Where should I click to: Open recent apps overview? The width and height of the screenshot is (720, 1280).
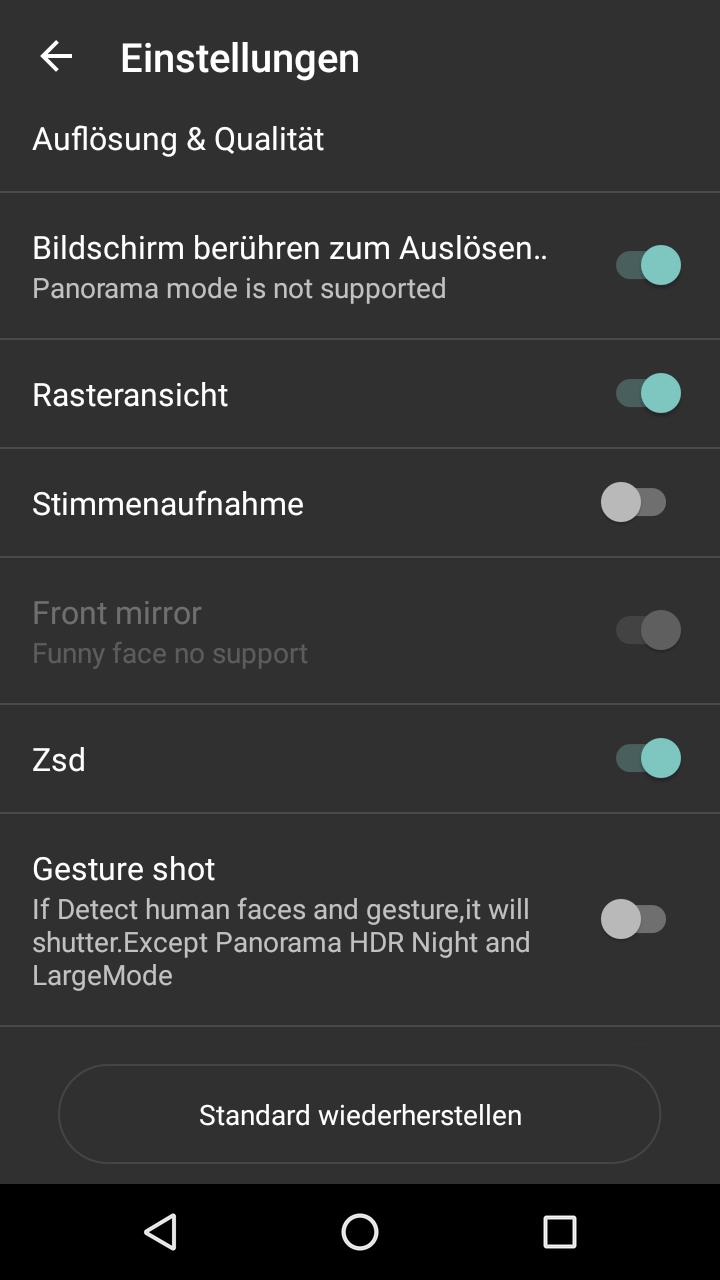(560, 1232)
